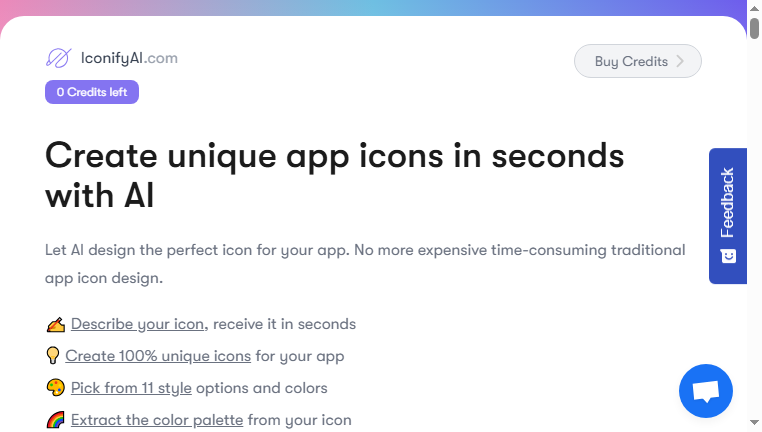This screenshot has width=762, height=432.
Task: Follow Extract the color palette link
Action: (x=157, y=420)
